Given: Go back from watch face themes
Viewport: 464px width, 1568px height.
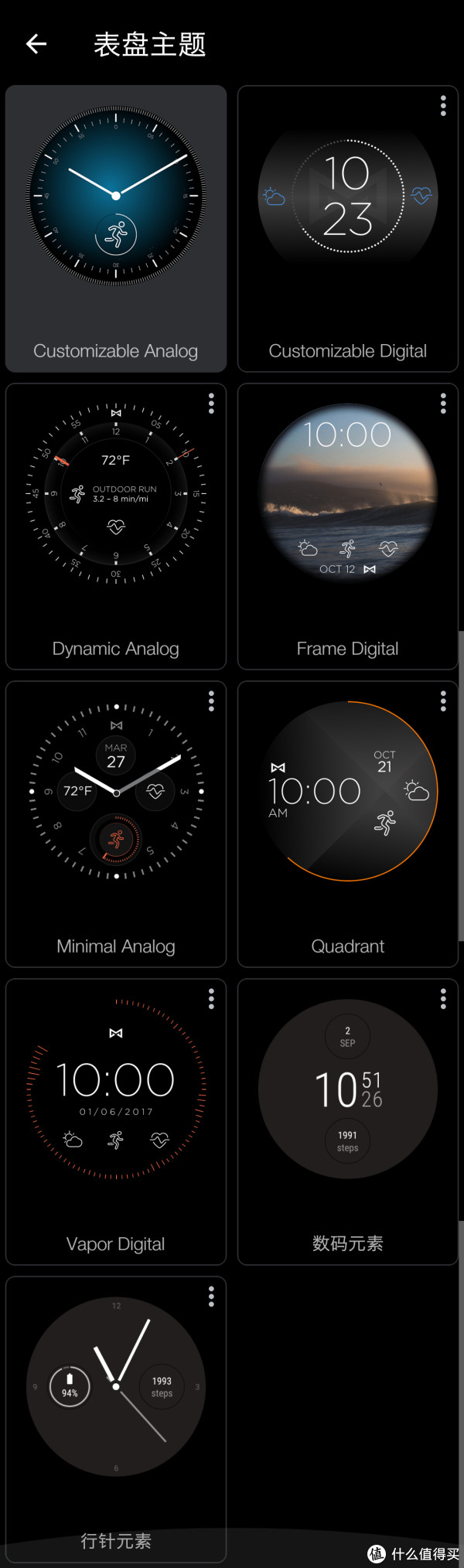Looking at the screenshot, I should click(x=36, y=44).
